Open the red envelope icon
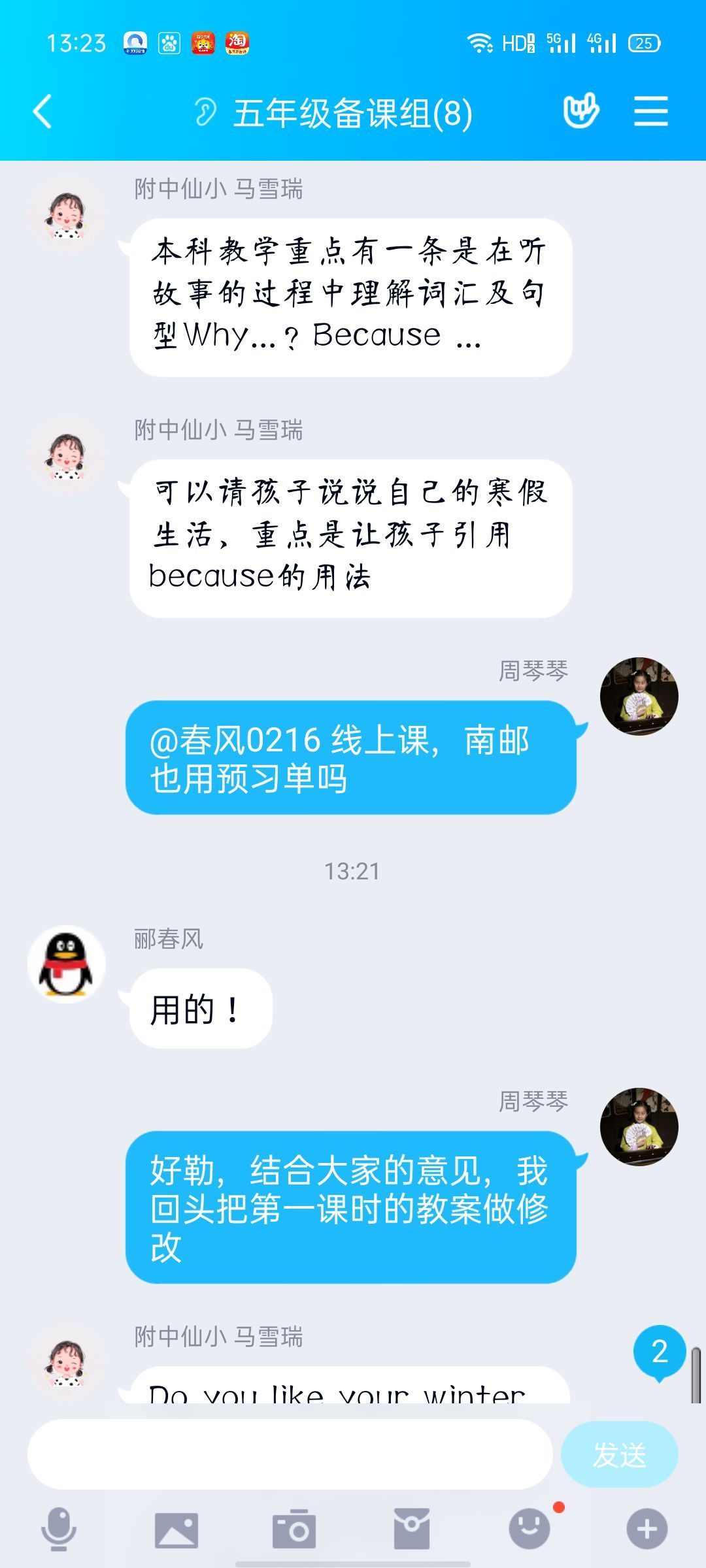Screen dimensions: 706x1568 412,1529
